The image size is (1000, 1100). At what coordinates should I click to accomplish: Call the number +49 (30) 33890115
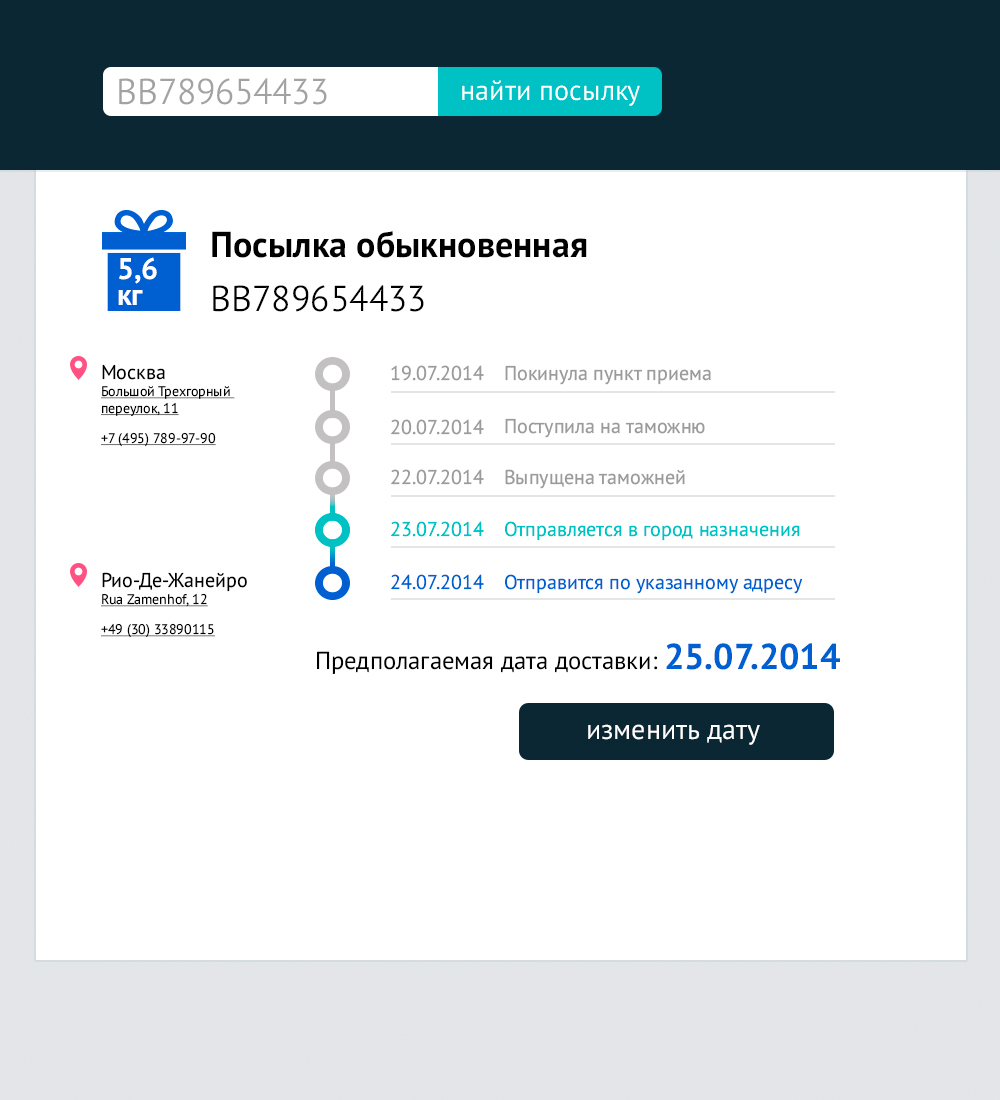(157, 629)
